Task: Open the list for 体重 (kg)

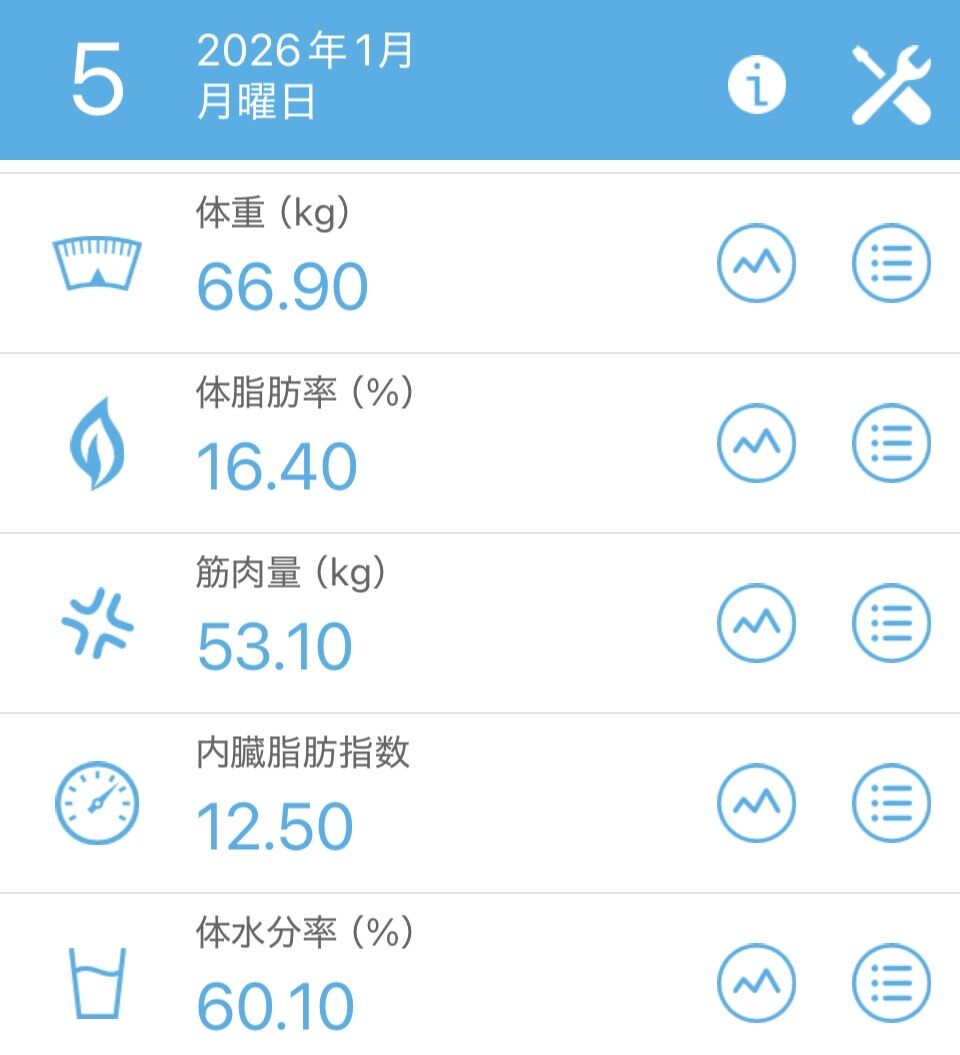Action: 891,263
